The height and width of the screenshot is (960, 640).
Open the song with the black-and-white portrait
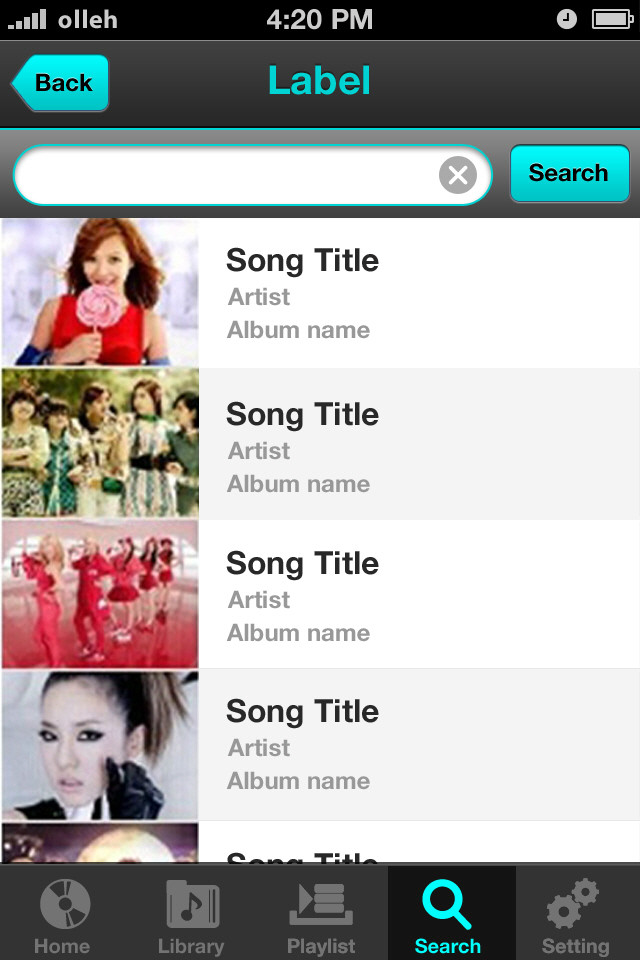coord(320,745)
